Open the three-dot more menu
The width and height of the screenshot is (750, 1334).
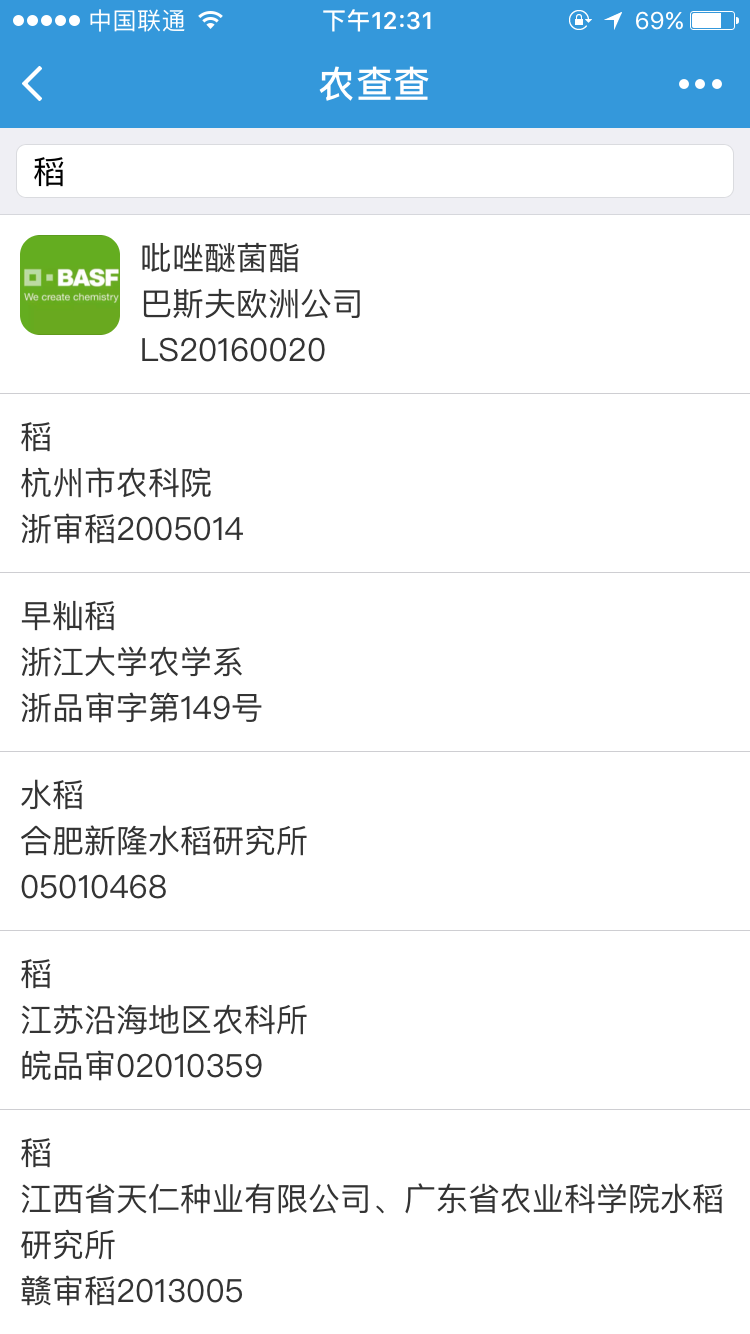[700, 84]
